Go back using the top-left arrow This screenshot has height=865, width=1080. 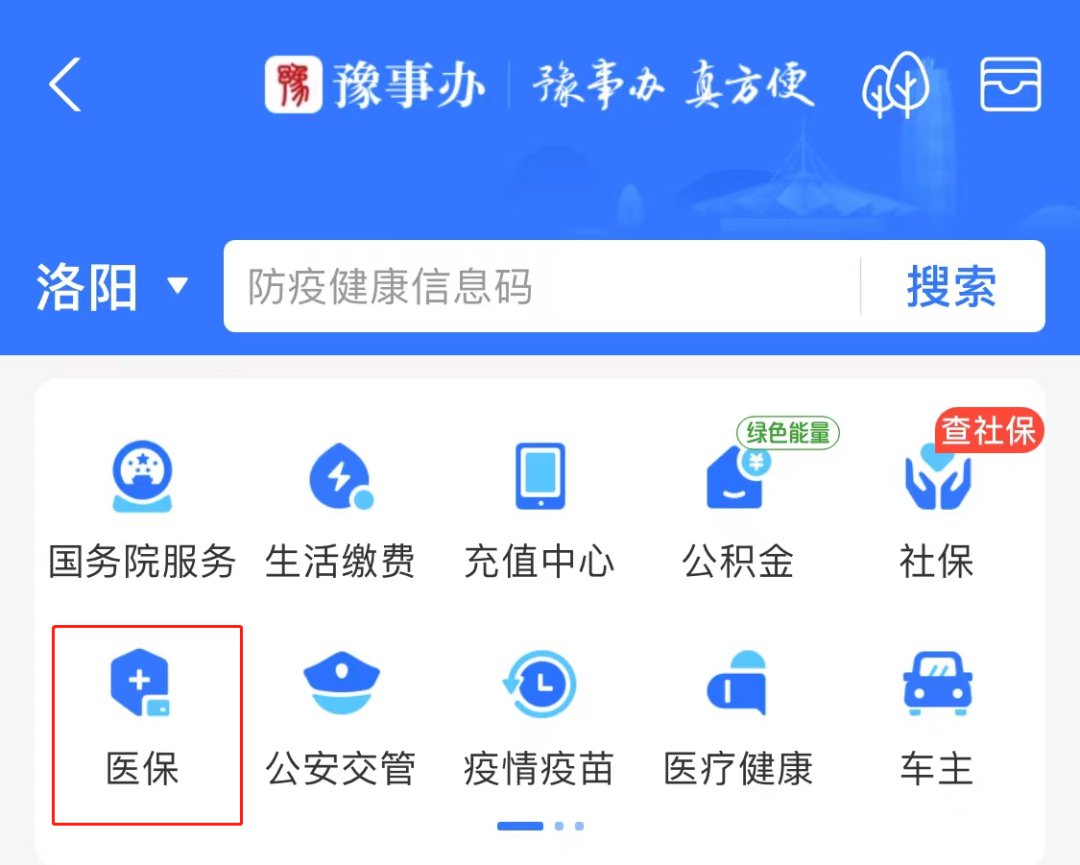coord(65,85)
